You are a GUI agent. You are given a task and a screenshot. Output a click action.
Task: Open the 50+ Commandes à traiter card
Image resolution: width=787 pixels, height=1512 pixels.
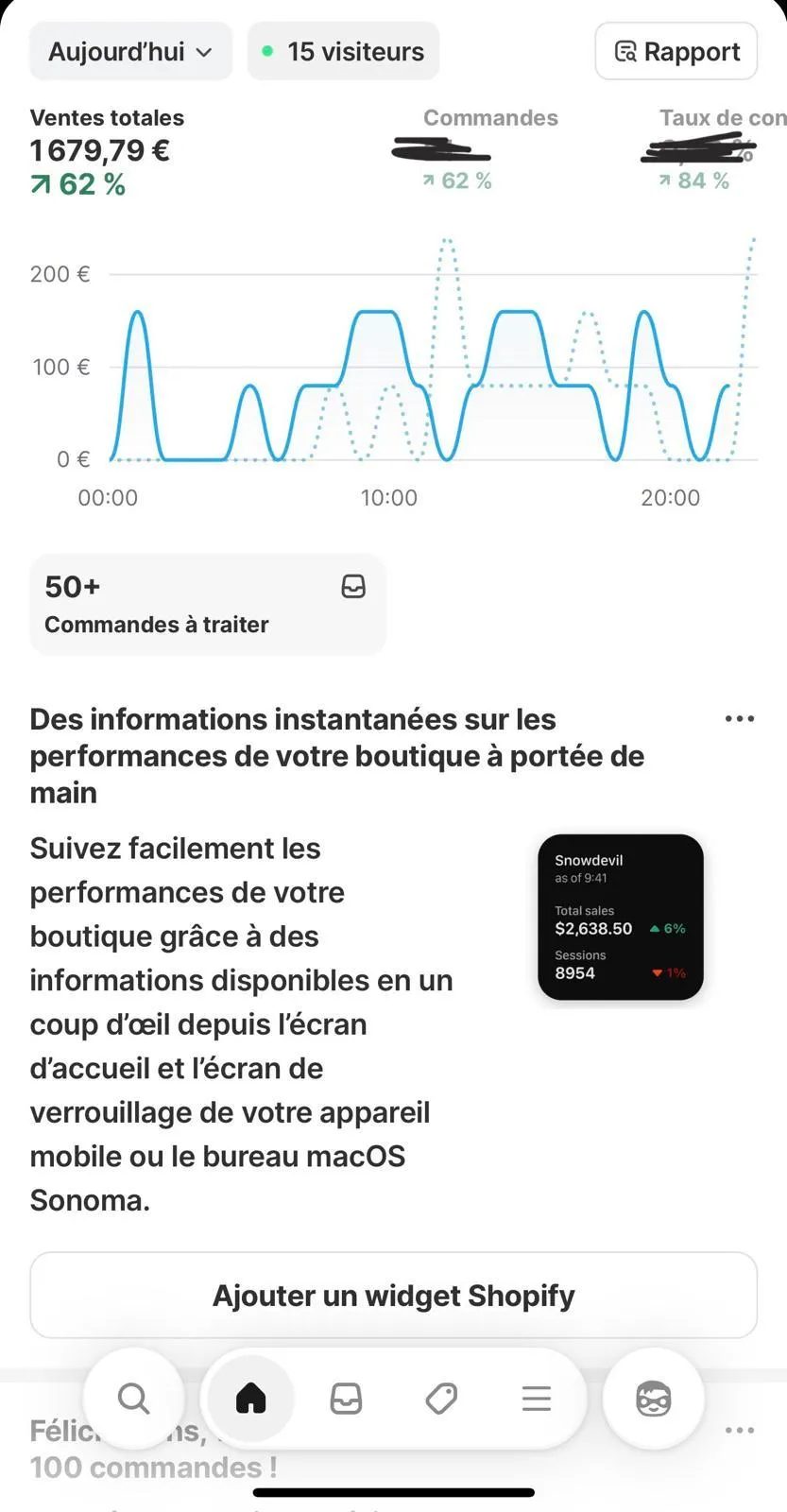tap(208, 605)
